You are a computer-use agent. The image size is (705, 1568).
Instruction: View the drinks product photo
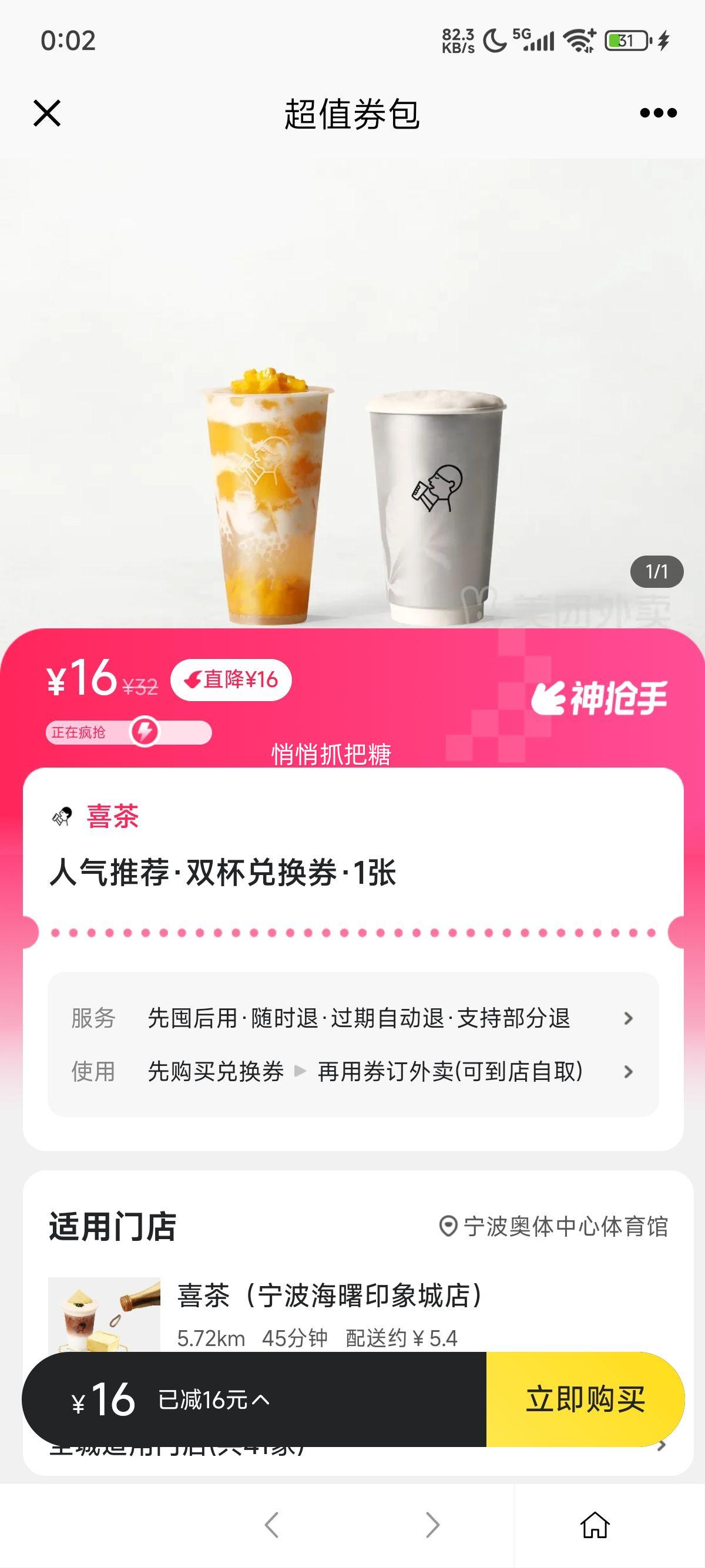coord(352,426)
